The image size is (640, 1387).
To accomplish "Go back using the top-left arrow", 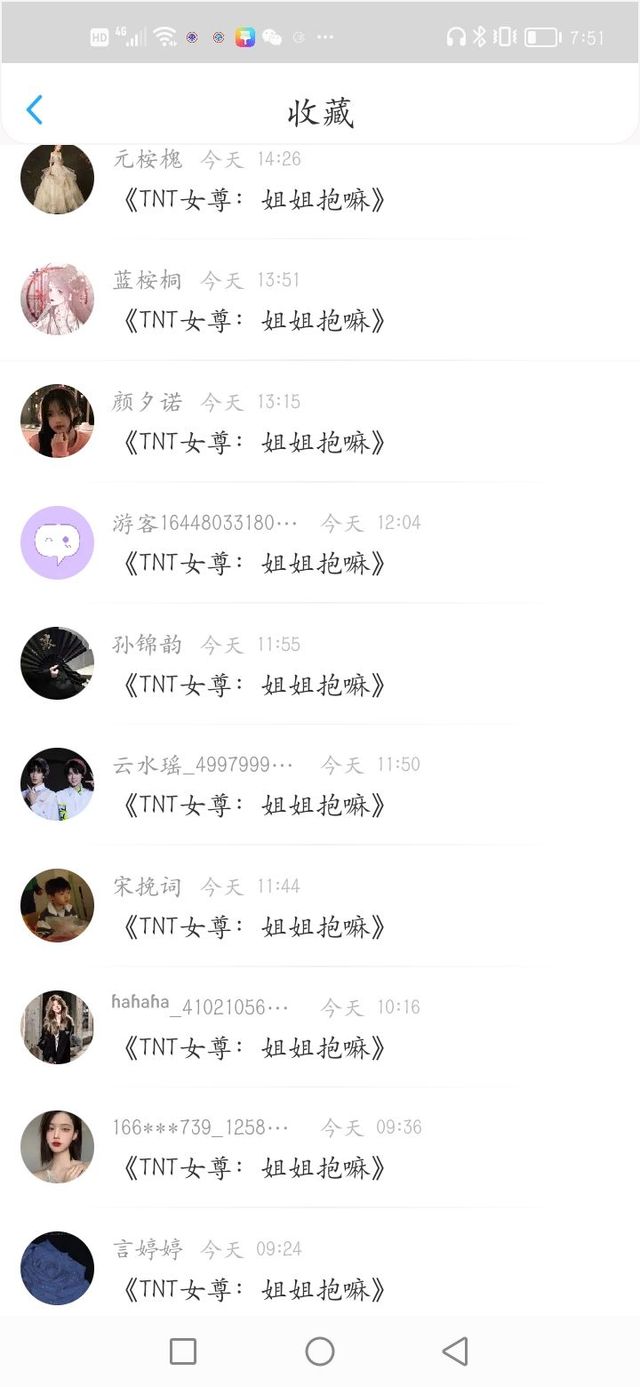I will tap(34, 110).
